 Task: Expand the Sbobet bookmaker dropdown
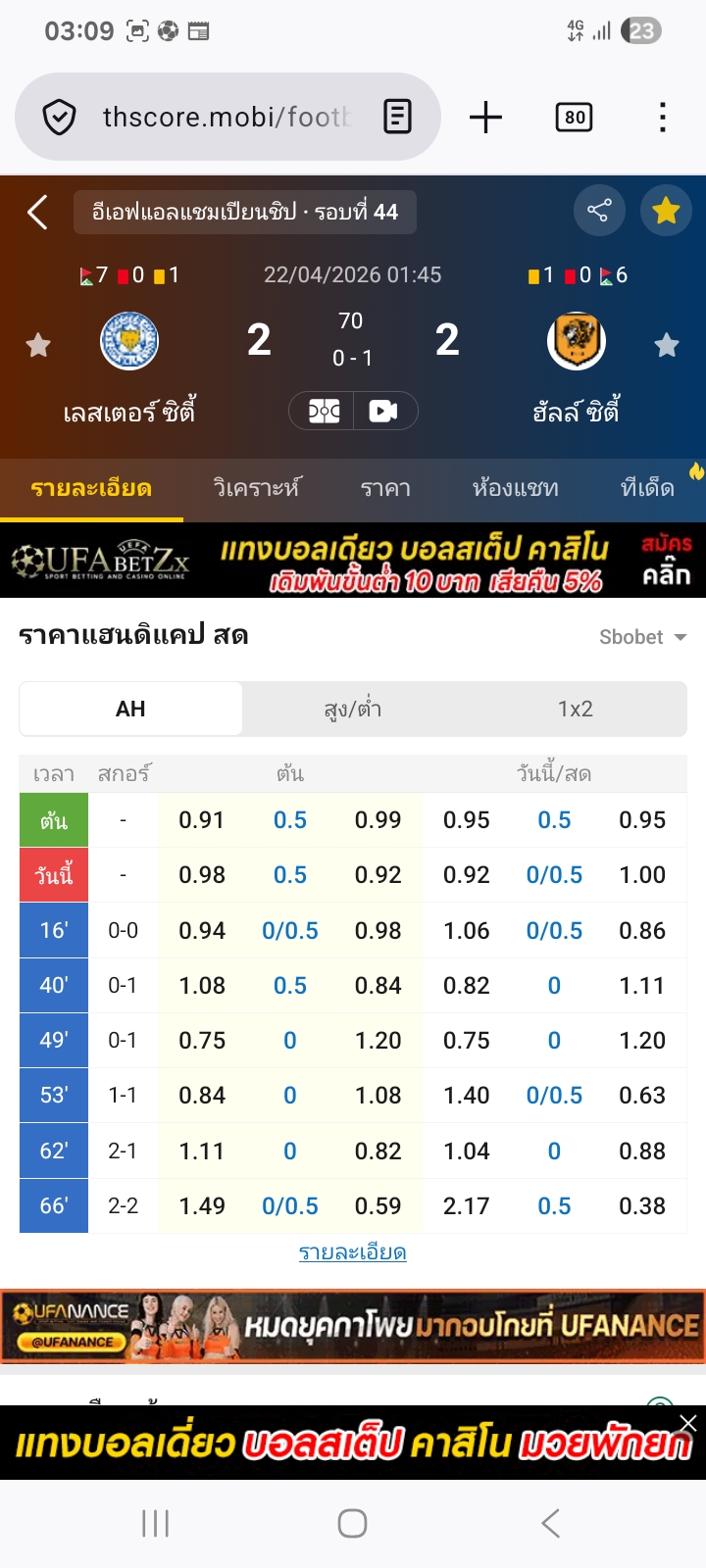[642, 637]
